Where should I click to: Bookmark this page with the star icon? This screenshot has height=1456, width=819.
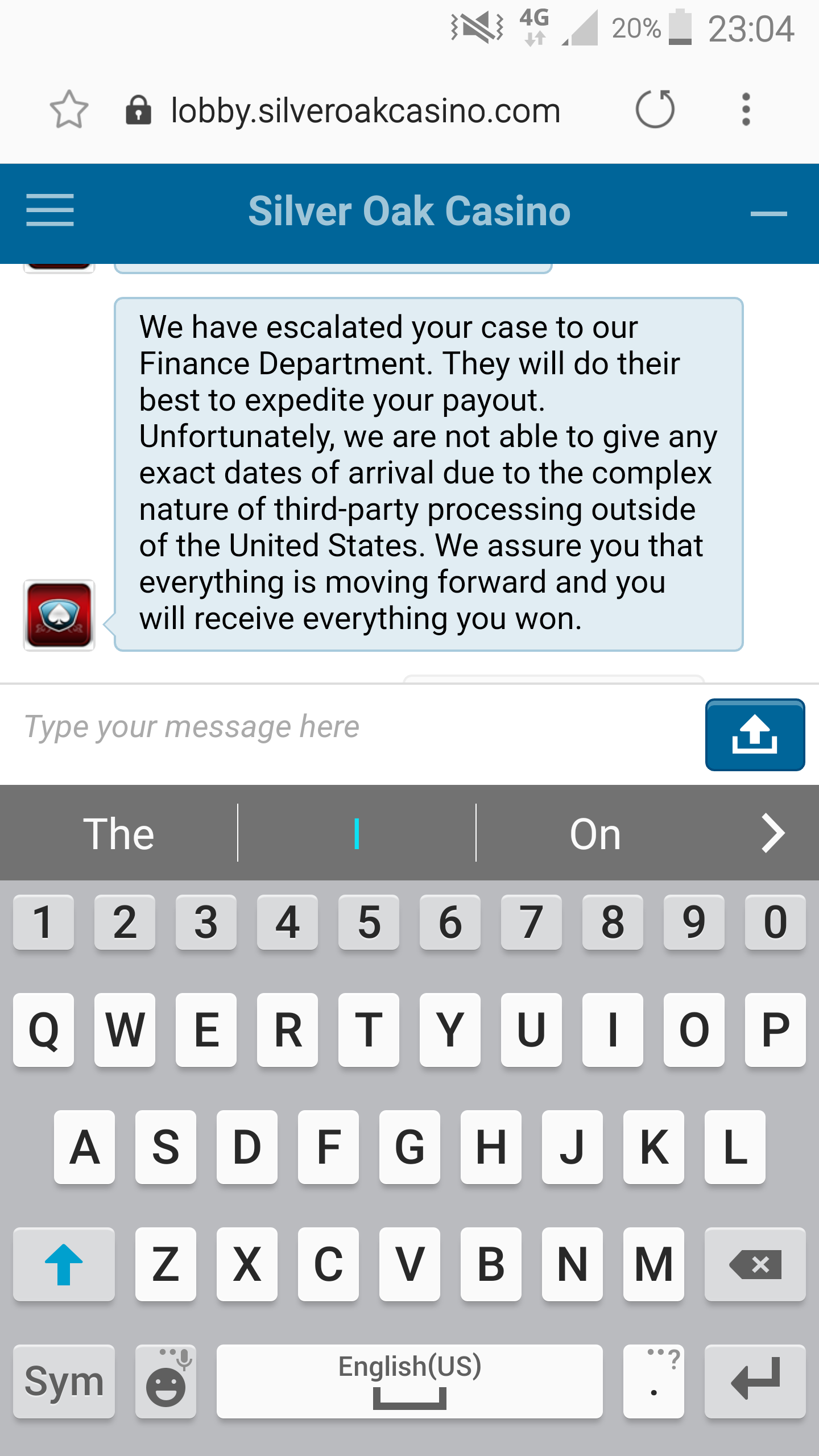[x=69, y=109]
